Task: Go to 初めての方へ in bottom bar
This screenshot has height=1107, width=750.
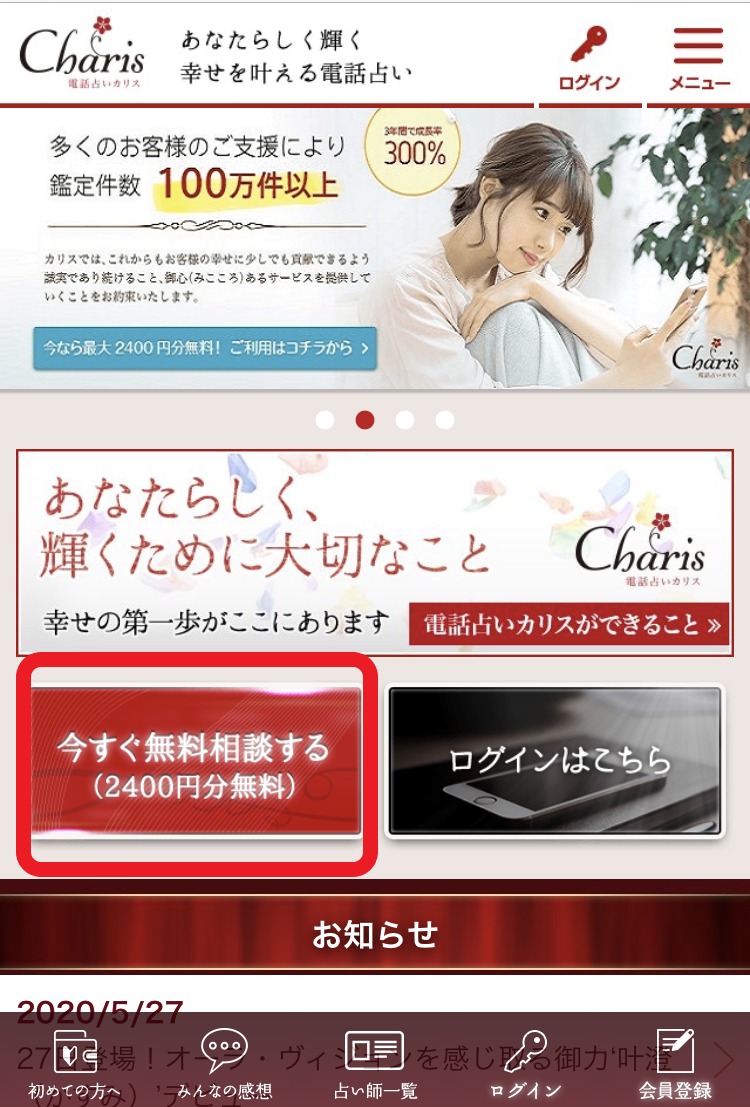Action: point(75,1065)
